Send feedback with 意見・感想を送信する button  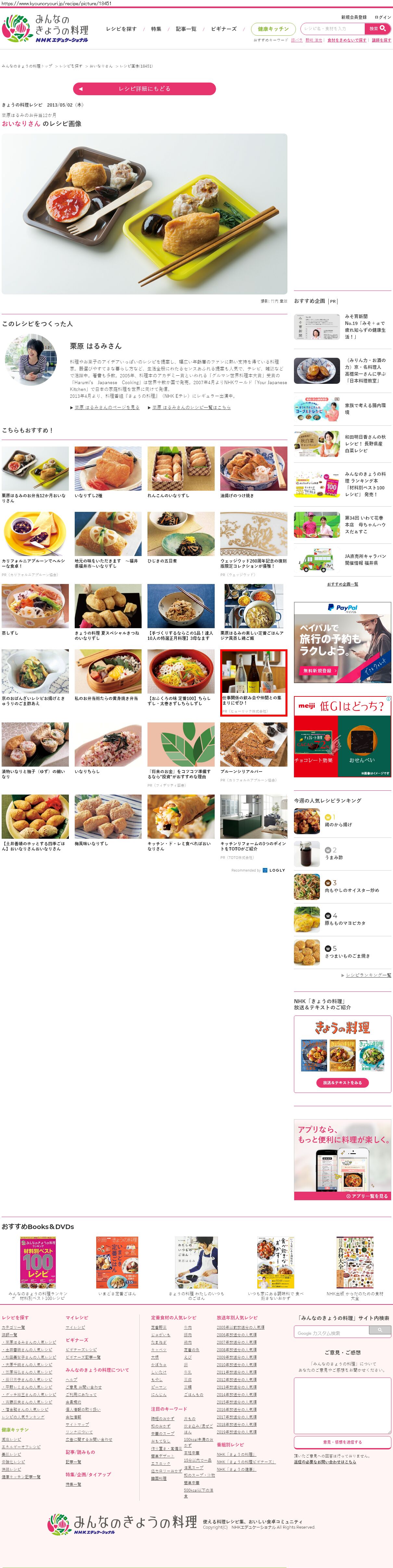click(x=342, y=1442)
